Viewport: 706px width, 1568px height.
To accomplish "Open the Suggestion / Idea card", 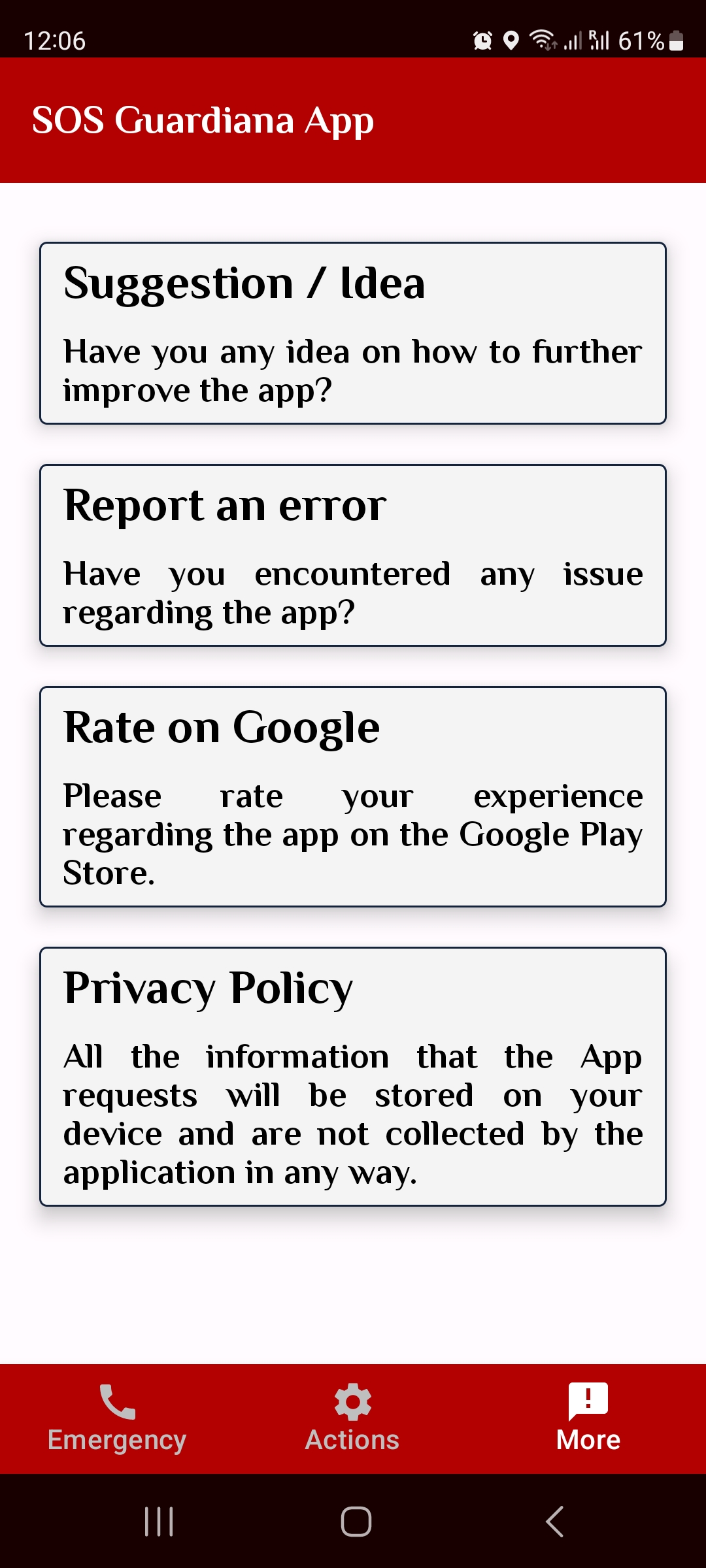I will [353, 333].
